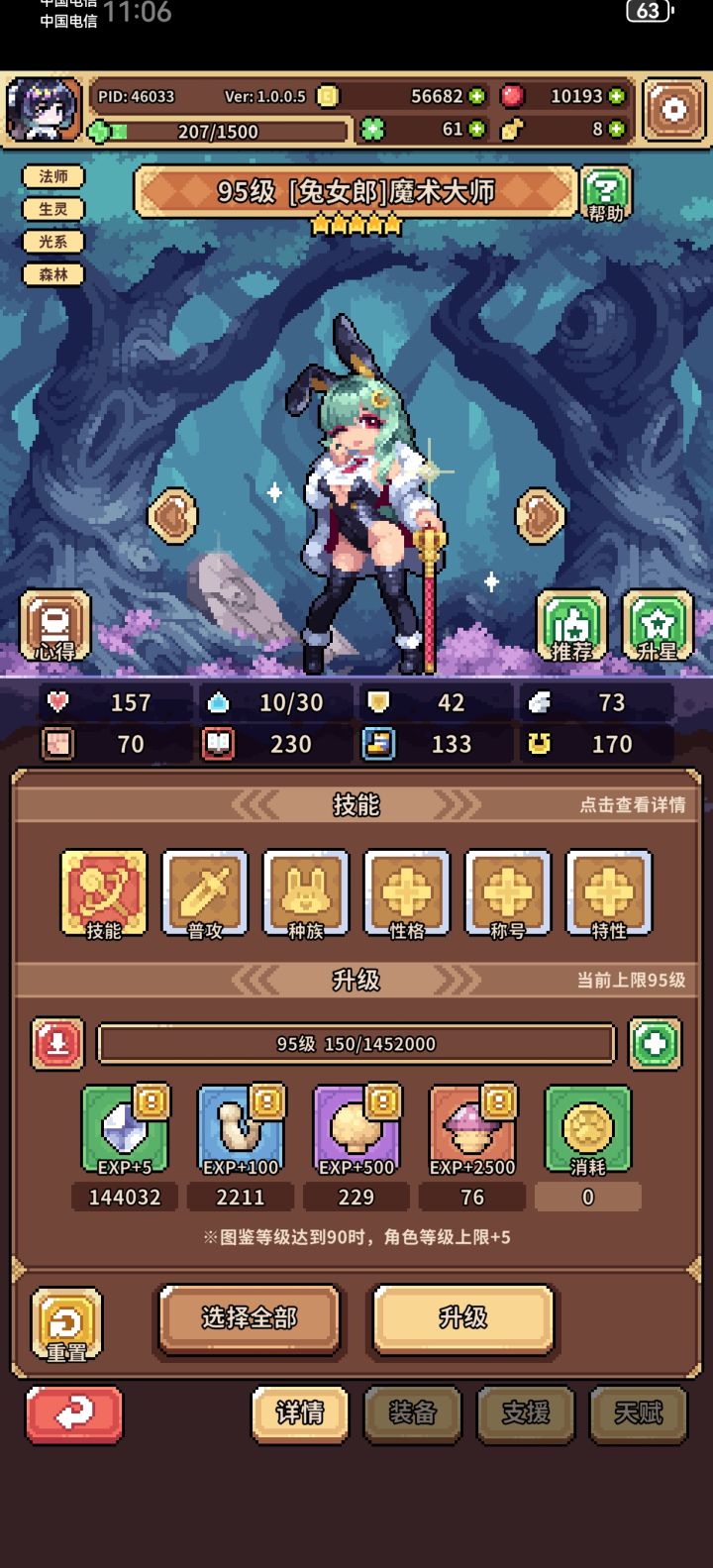This screenshot has height=1568, width=713.
Task: Open the 心得 notes panel
Action: pyautogui.click(x=54, y=626)
